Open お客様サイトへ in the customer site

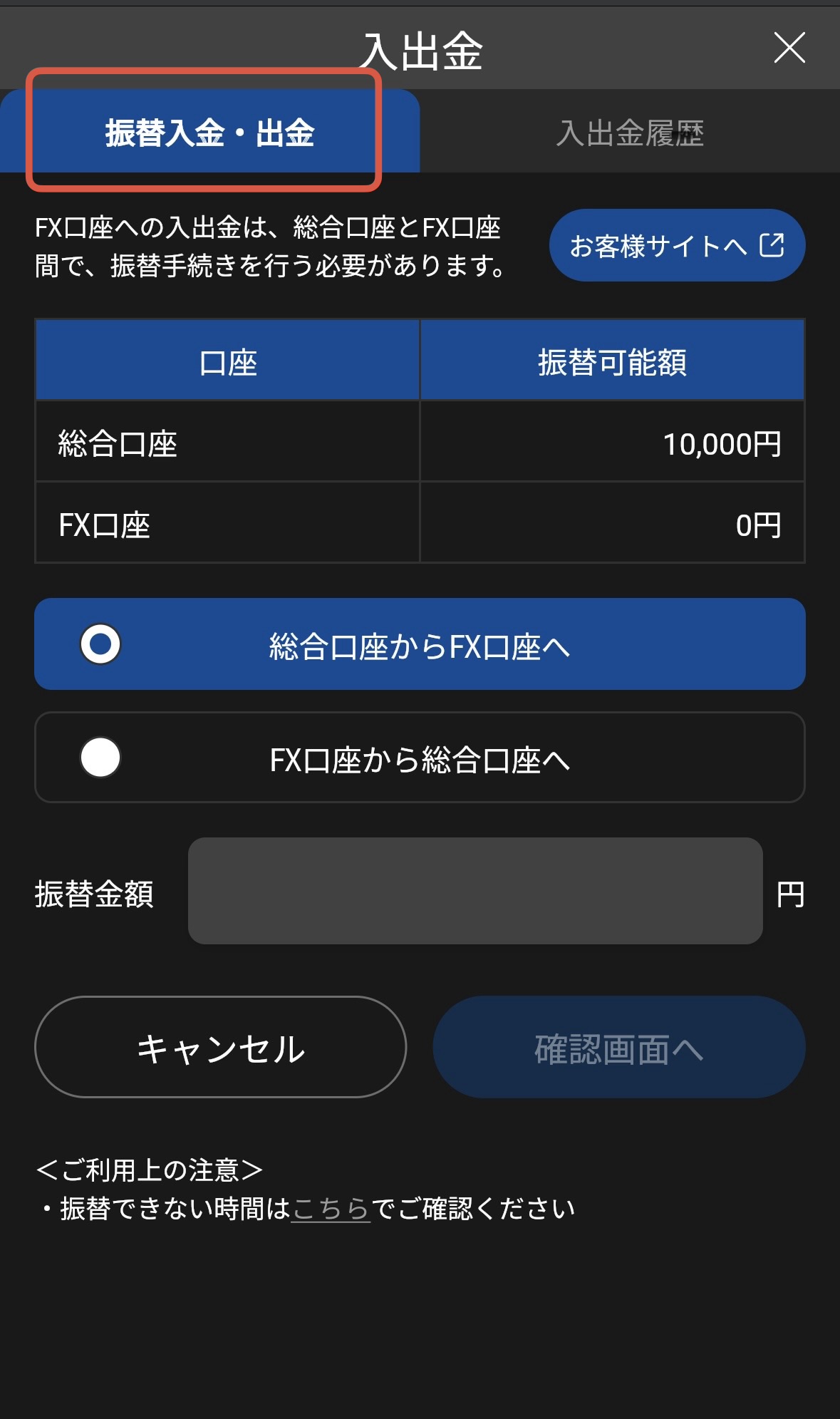coord(677,244)
